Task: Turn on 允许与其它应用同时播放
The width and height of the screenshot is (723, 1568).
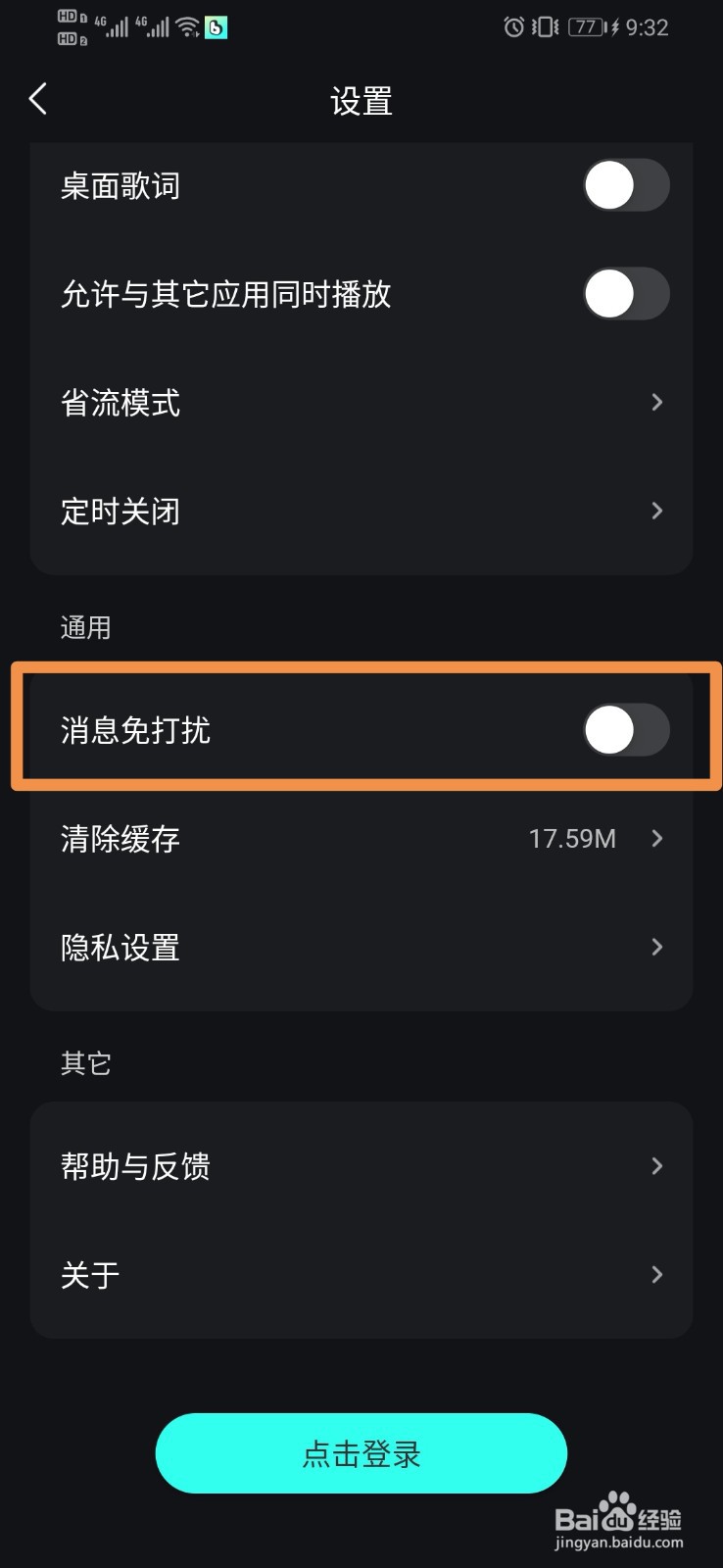Action: tap(626, 293)
